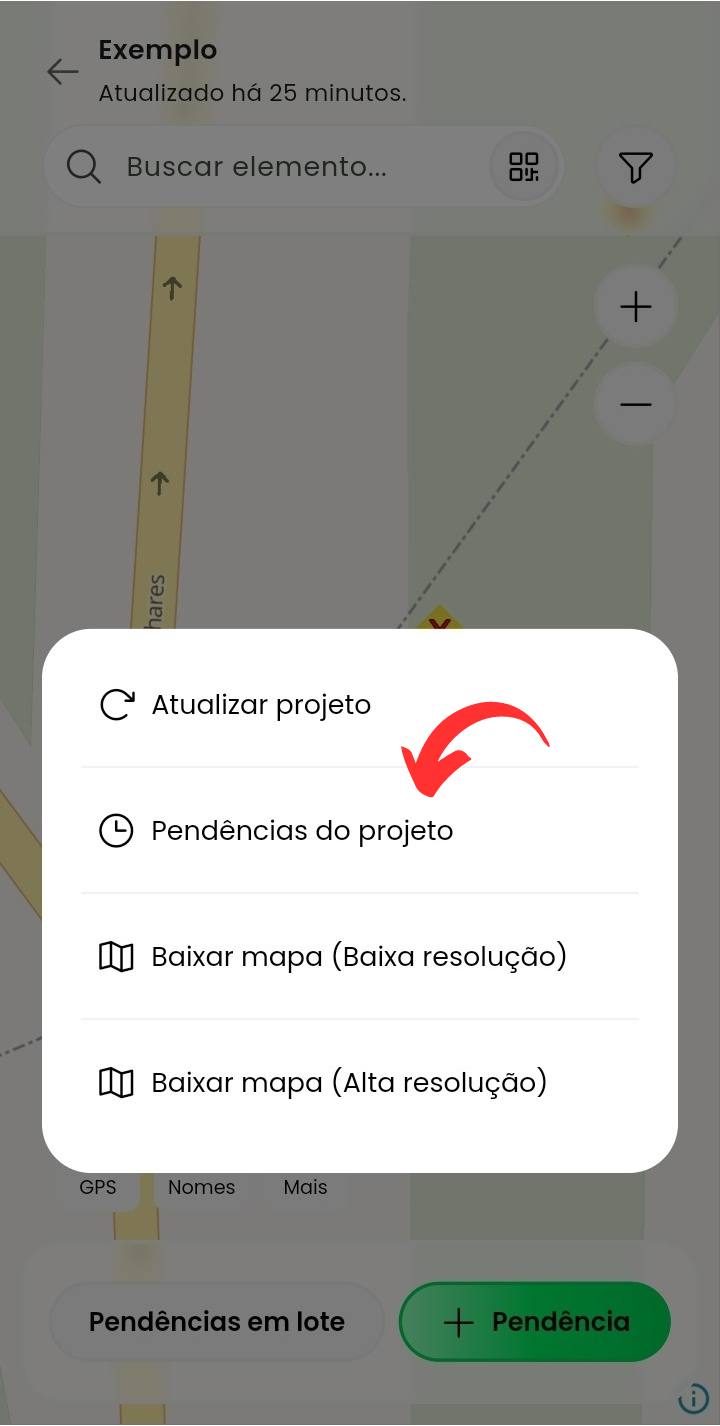Open the QR code scanner
Image resolution: width=720 pixels, height=1426 pixels.
(524, 167)
